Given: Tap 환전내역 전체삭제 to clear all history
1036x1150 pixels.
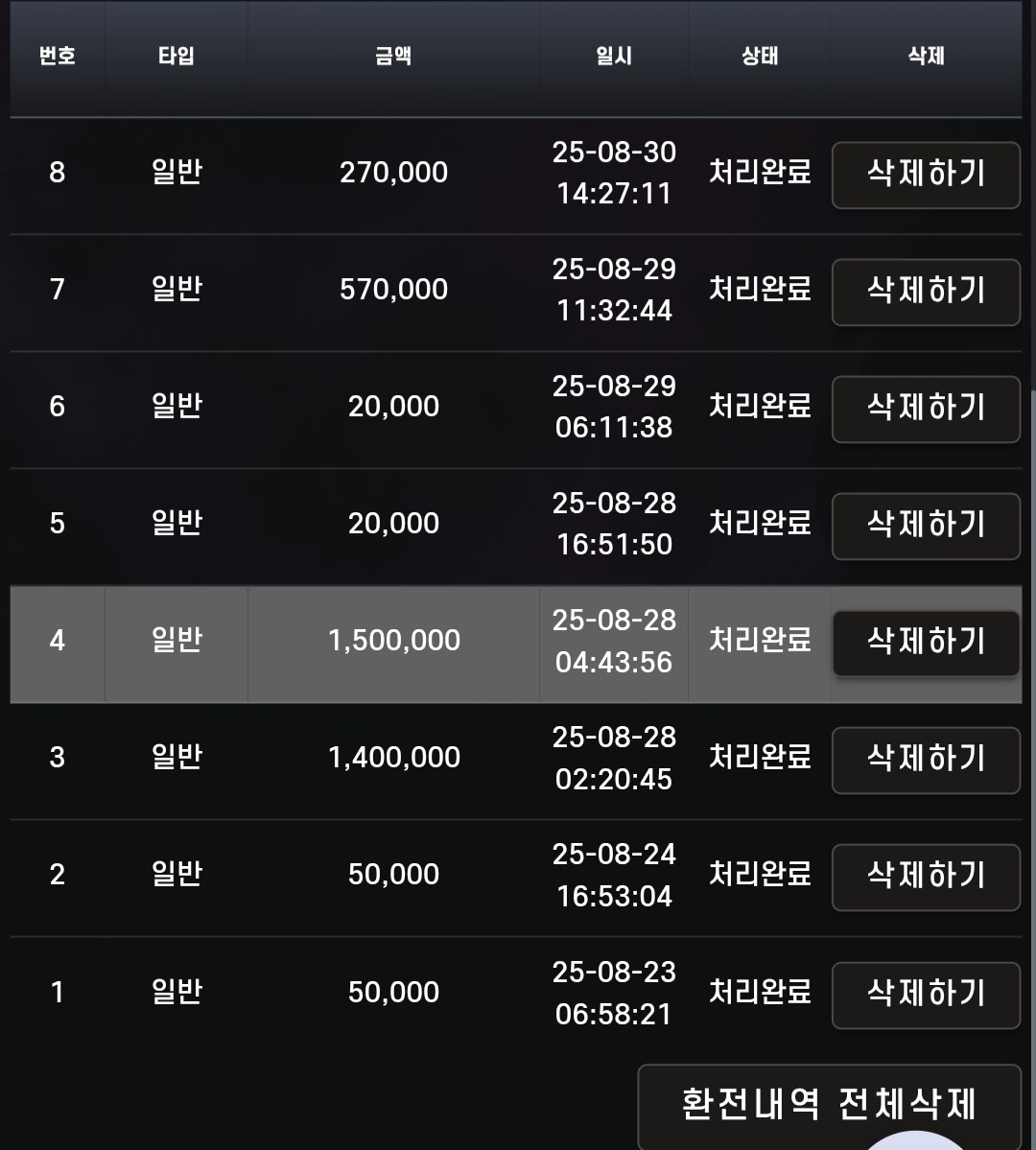Looking at the screenshot, I should [829, 1105].
